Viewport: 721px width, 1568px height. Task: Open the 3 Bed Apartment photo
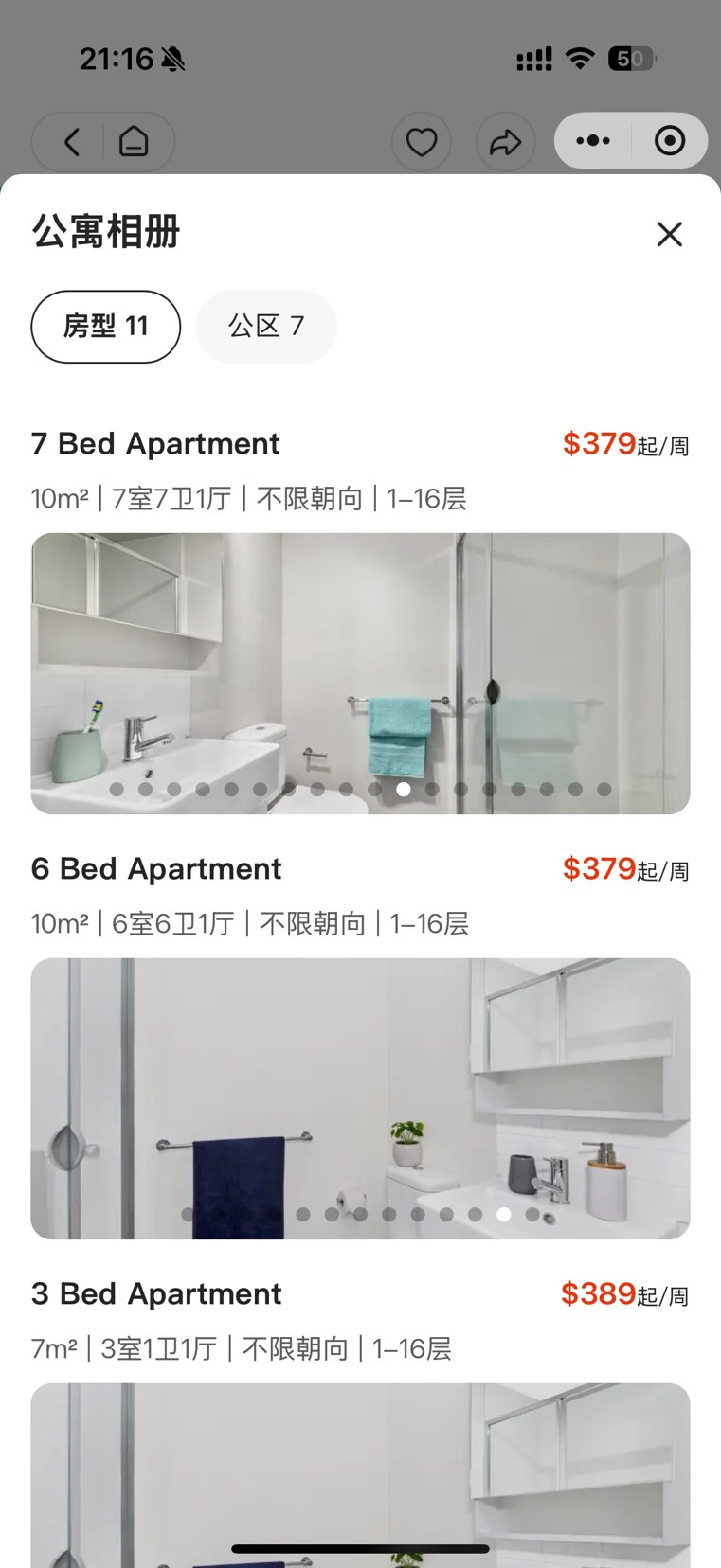pyautogui.click(x=360, y=1472)
